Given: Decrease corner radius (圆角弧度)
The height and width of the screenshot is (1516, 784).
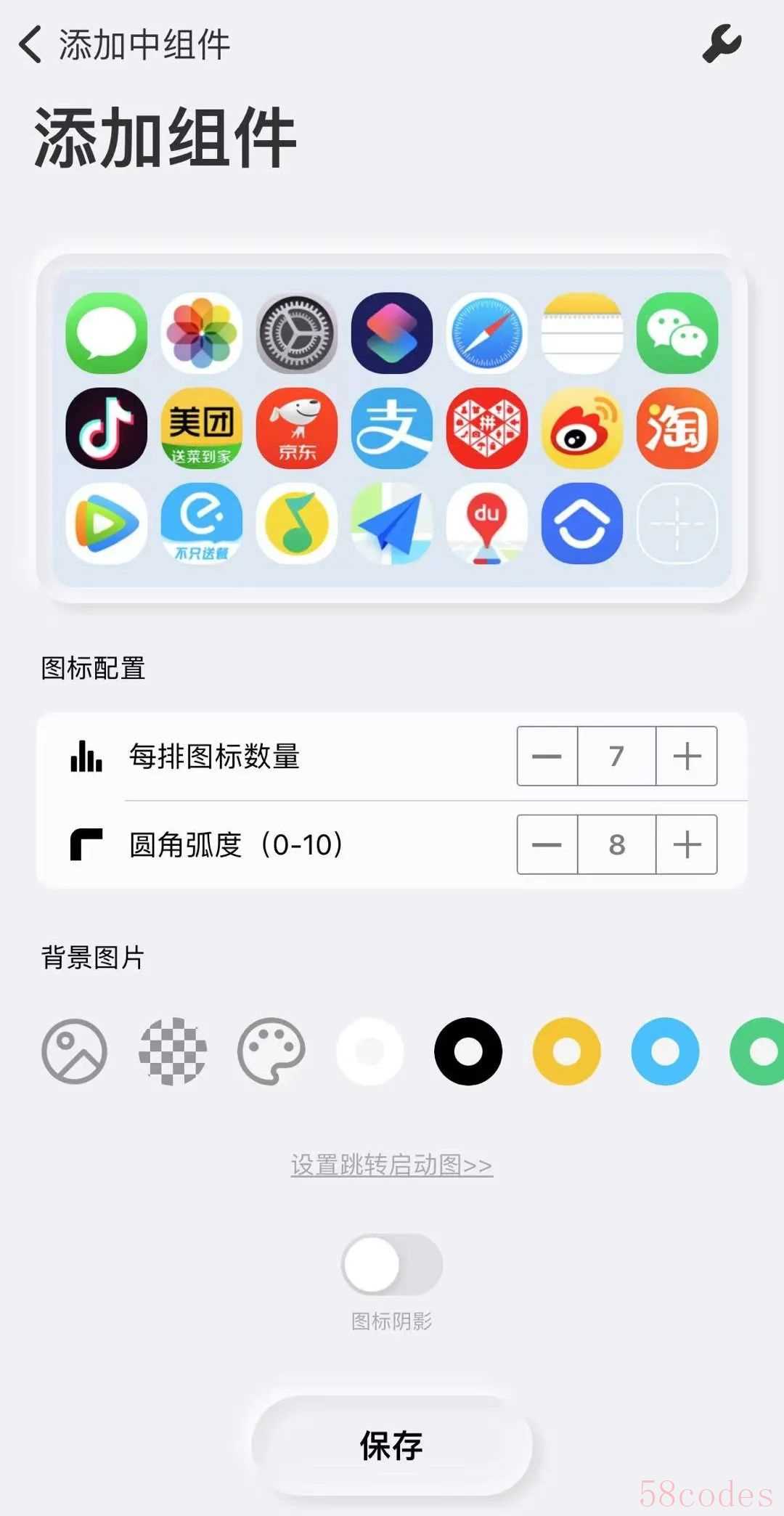Looking at the screenshot, I should coord(547,844).
